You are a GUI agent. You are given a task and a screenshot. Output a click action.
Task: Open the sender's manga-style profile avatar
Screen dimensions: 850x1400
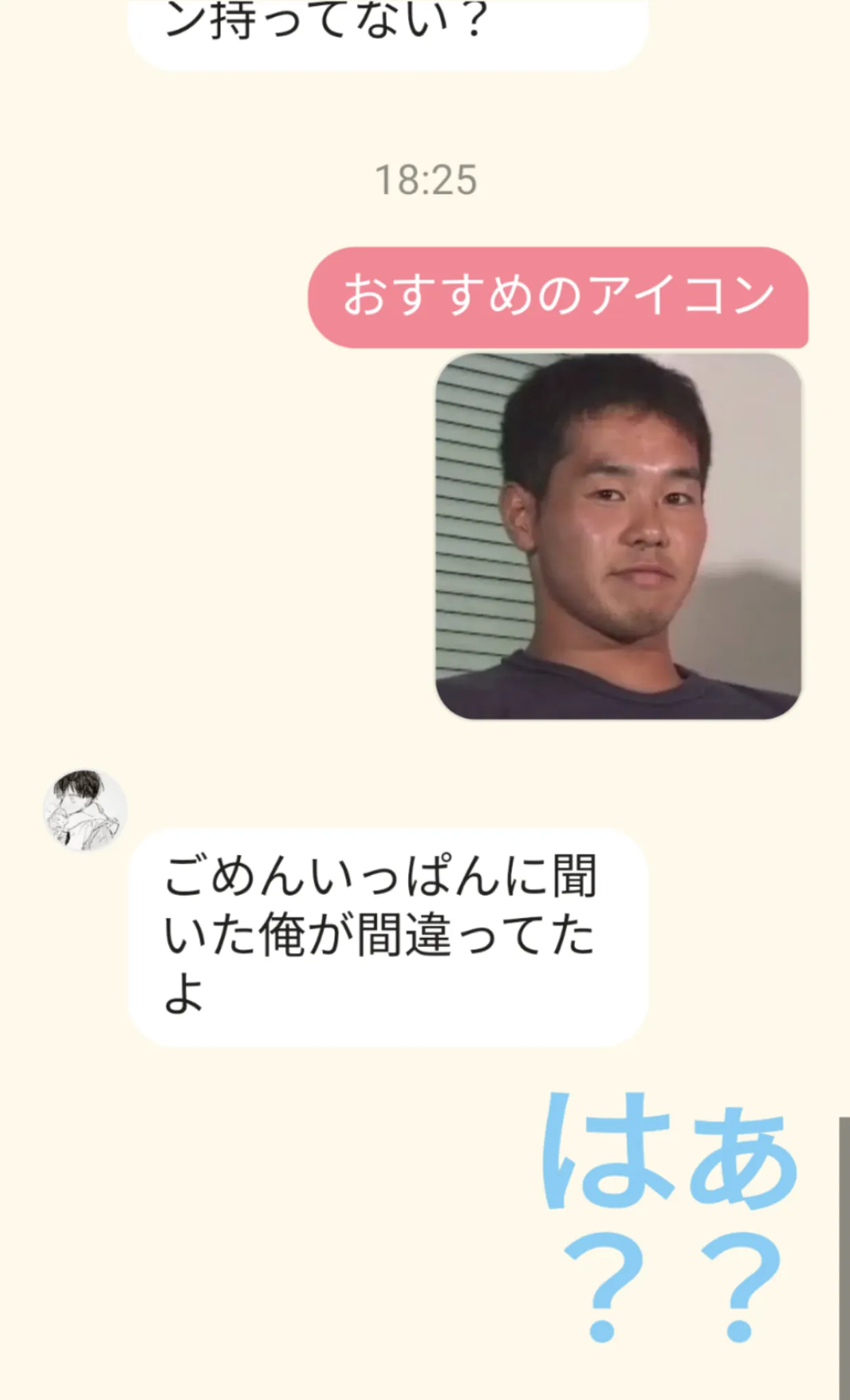[x=85, y=810]
